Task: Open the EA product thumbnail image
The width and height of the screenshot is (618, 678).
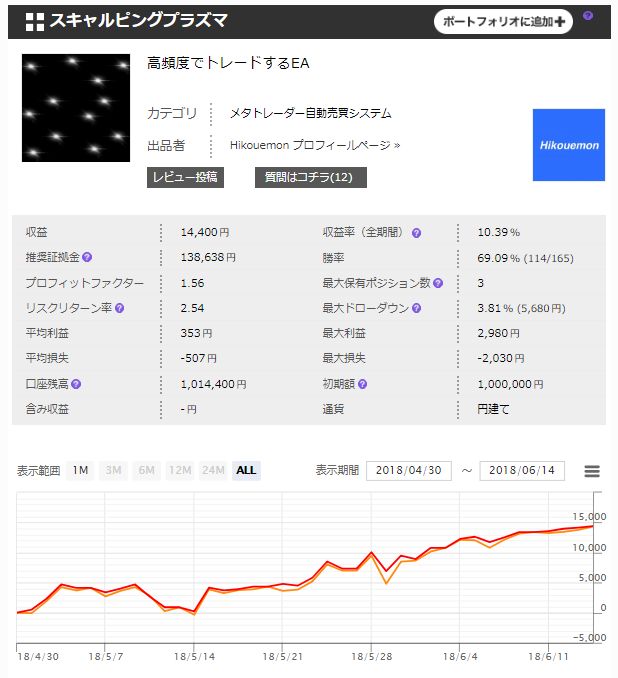Action: 76,108
